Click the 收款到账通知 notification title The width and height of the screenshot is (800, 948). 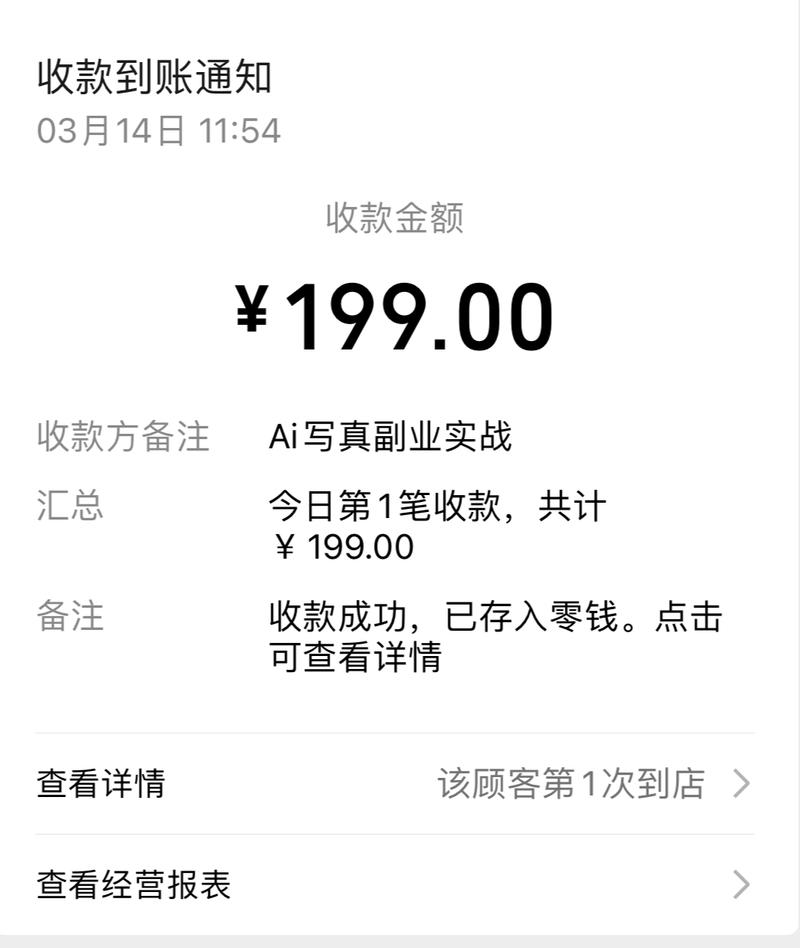[142, 75]
